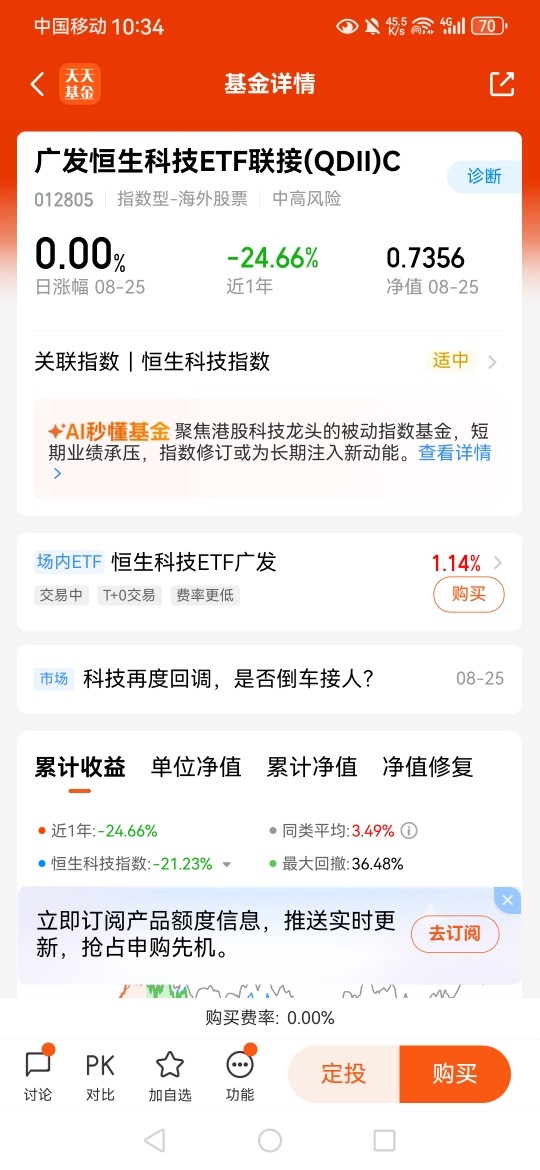Share this fund detail page

[x=502, y=84]
